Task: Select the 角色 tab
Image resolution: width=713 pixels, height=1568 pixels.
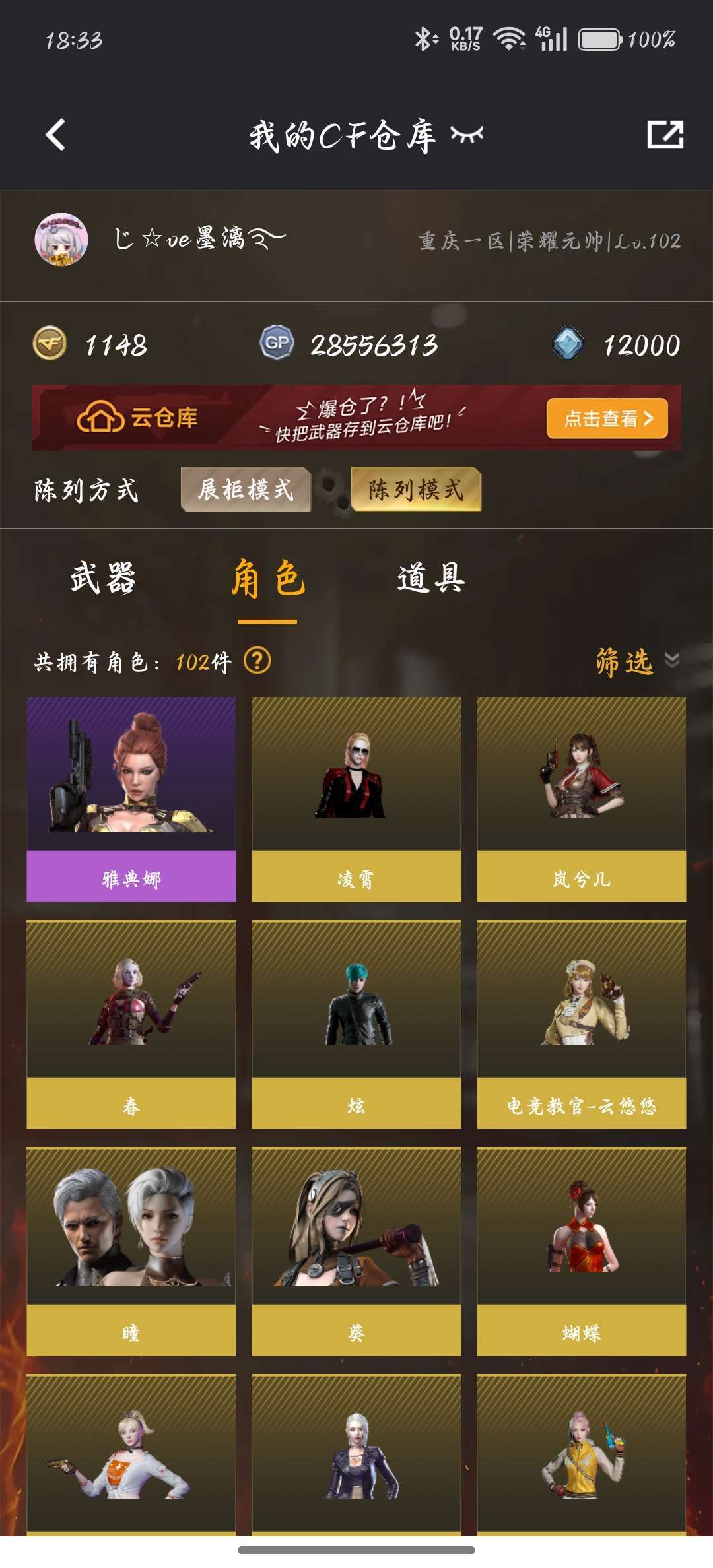Action: point(267,578)
